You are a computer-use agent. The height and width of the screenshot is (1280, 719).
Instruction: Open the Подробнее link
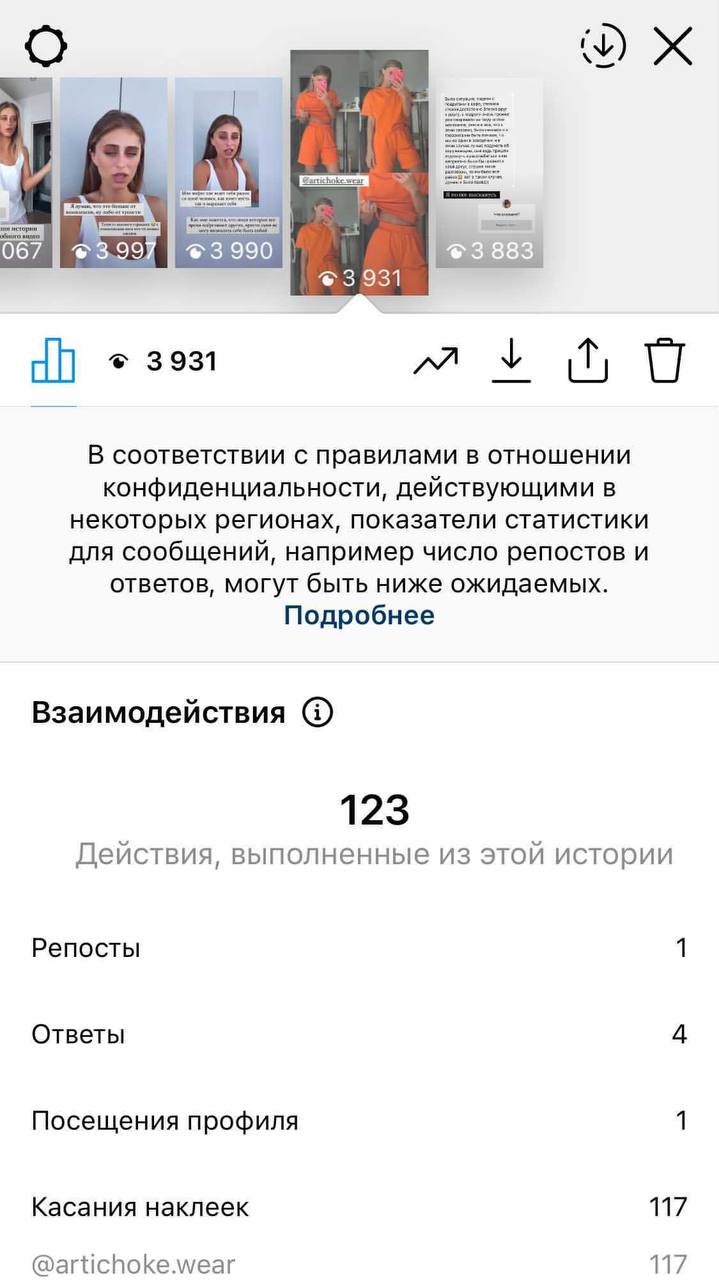(x=359, y=615)
